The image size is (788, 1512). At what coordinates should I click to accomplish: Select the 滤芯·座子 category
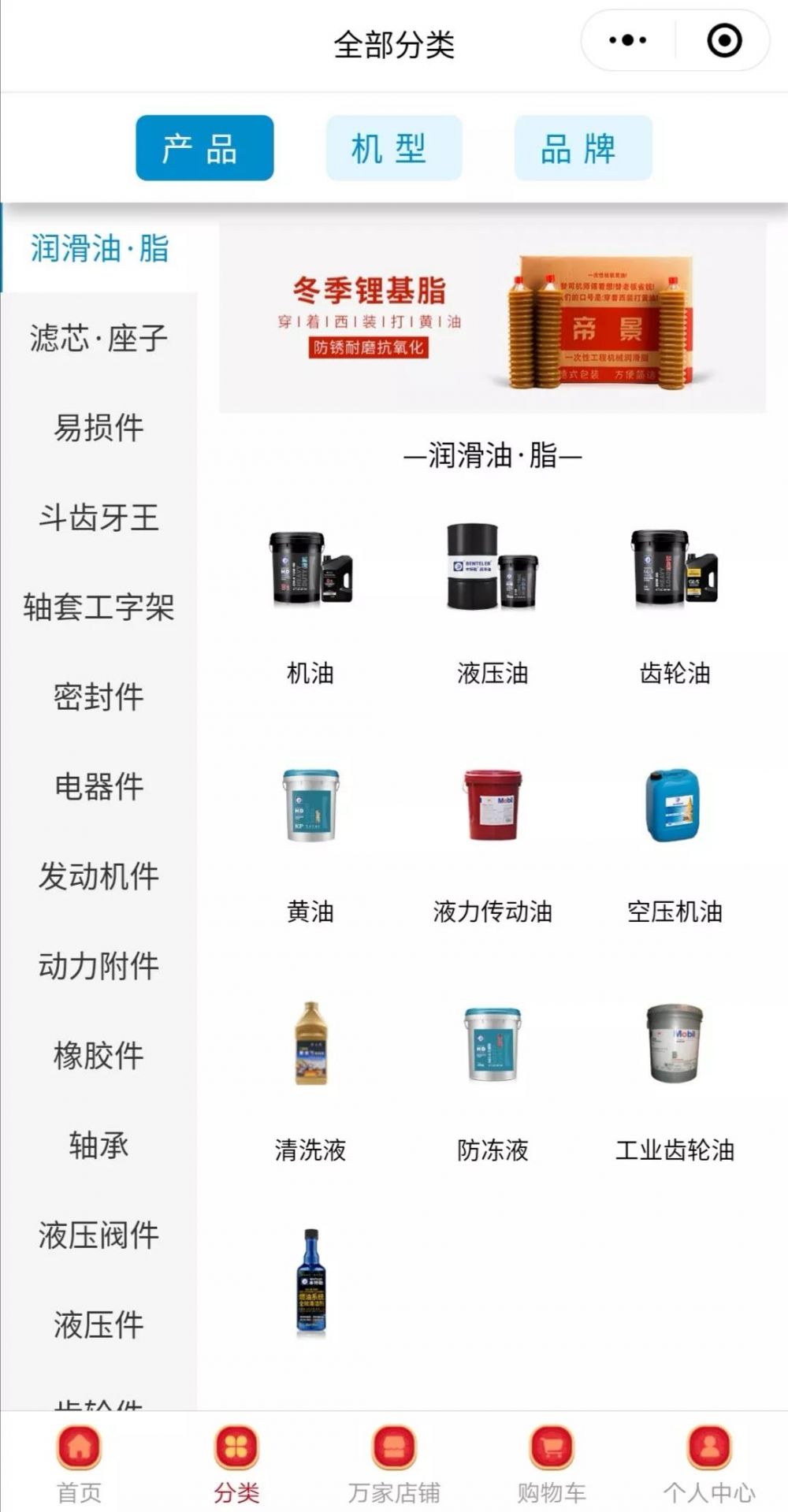98,338
